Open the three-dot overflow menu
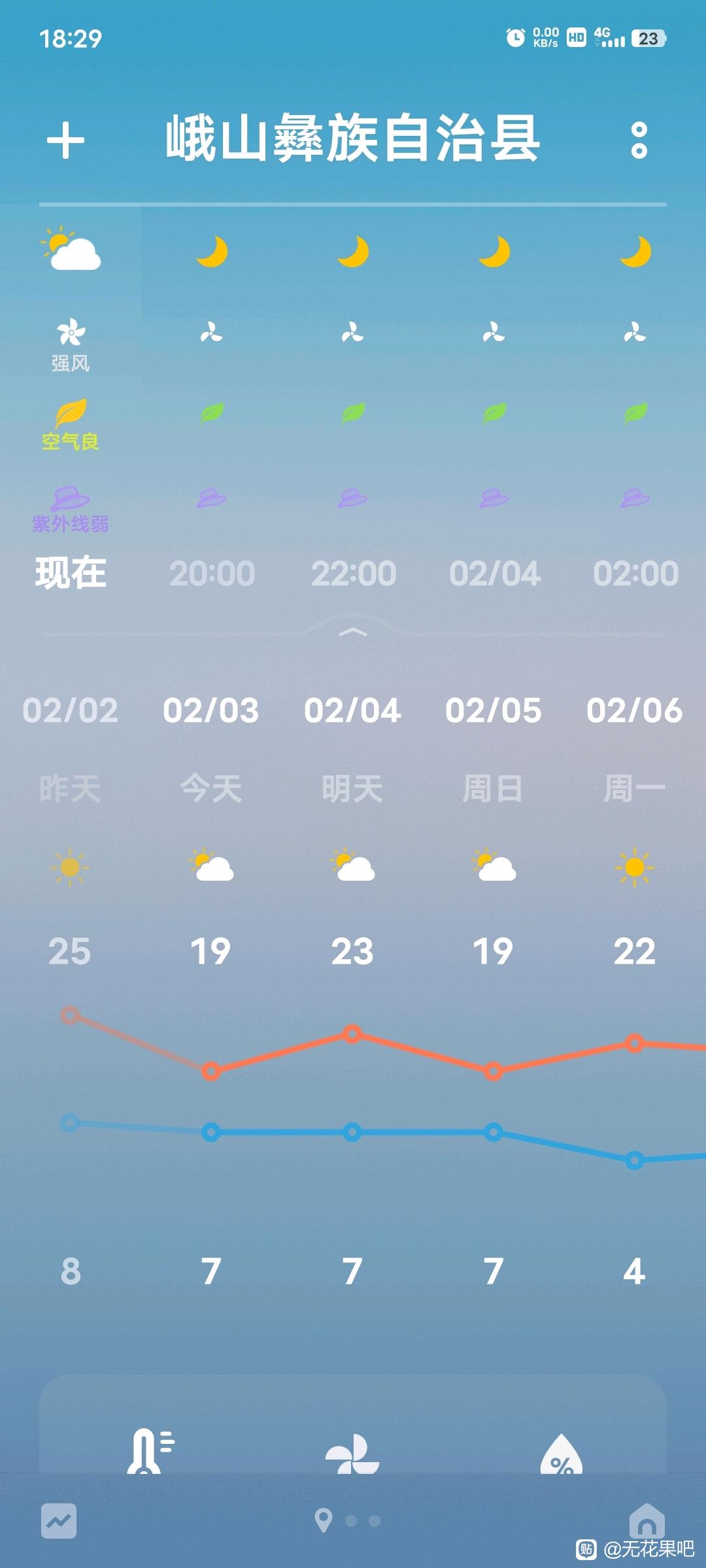Screen dimensions: 706x1568 (x=639, y=140)
